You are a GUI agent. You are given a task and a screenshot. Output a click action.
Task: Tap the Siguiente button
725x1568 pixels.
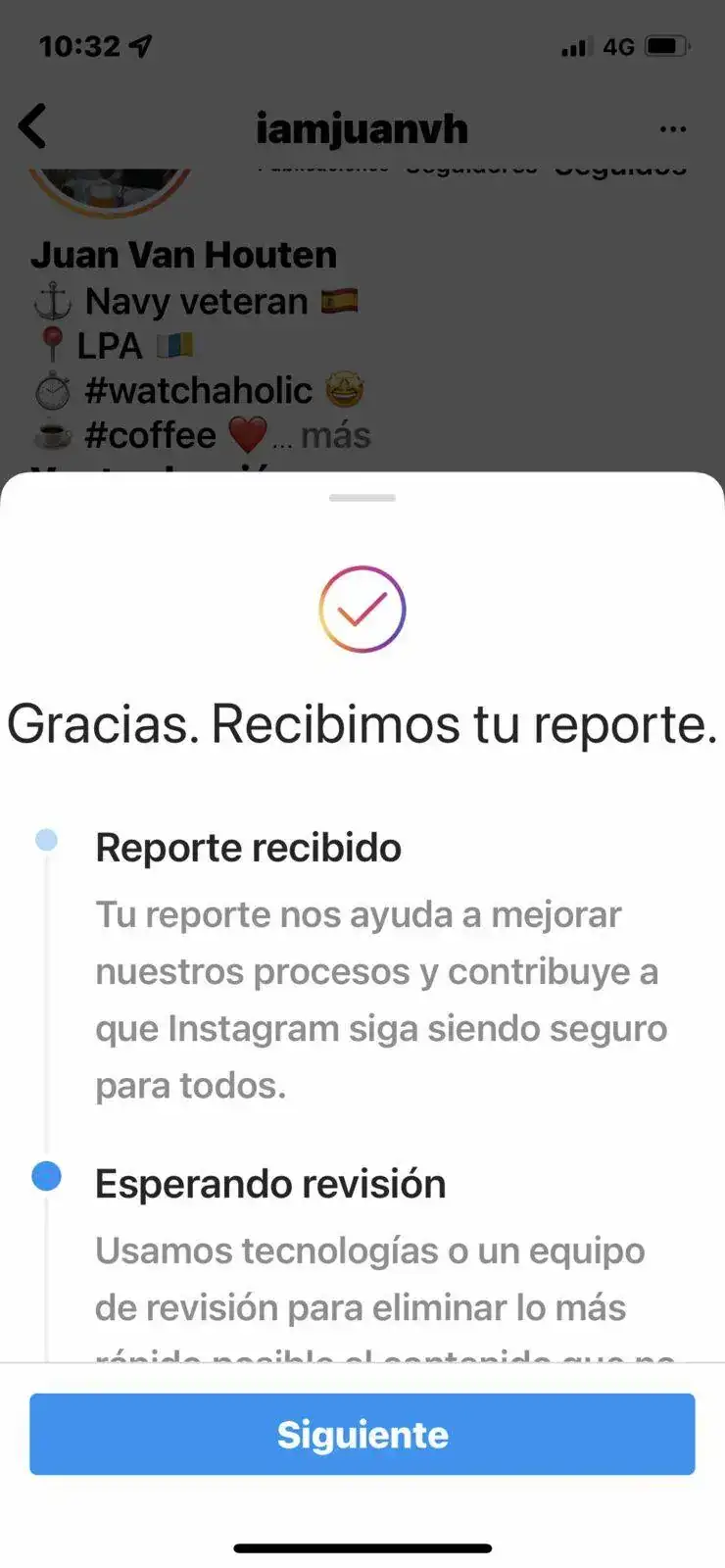[362, 1434]
